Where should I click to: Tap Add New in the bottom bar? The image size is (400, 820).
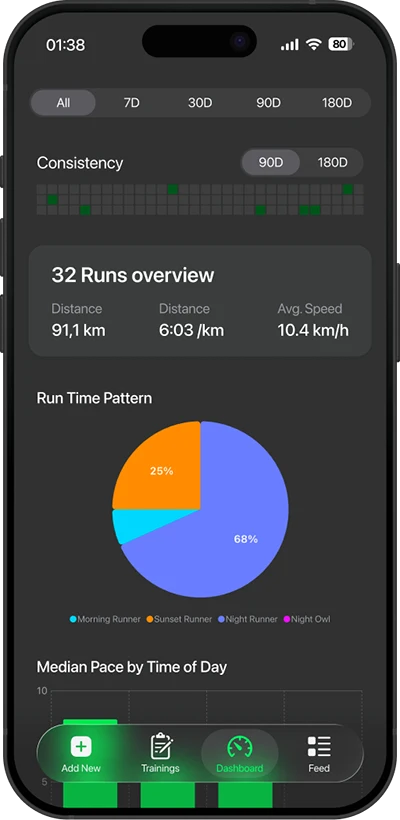pos(81,754)
